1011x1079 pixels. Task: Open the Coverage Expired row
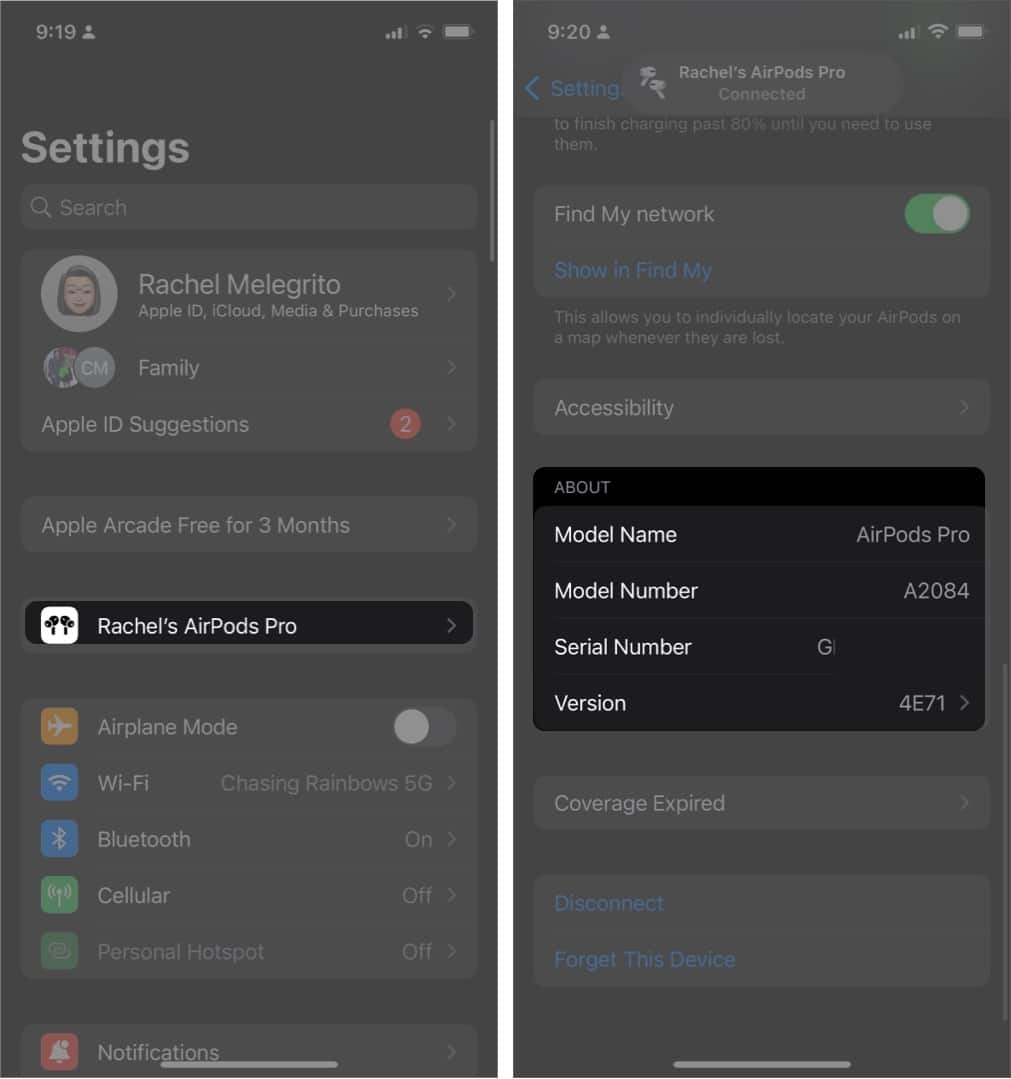pos(761,803)
